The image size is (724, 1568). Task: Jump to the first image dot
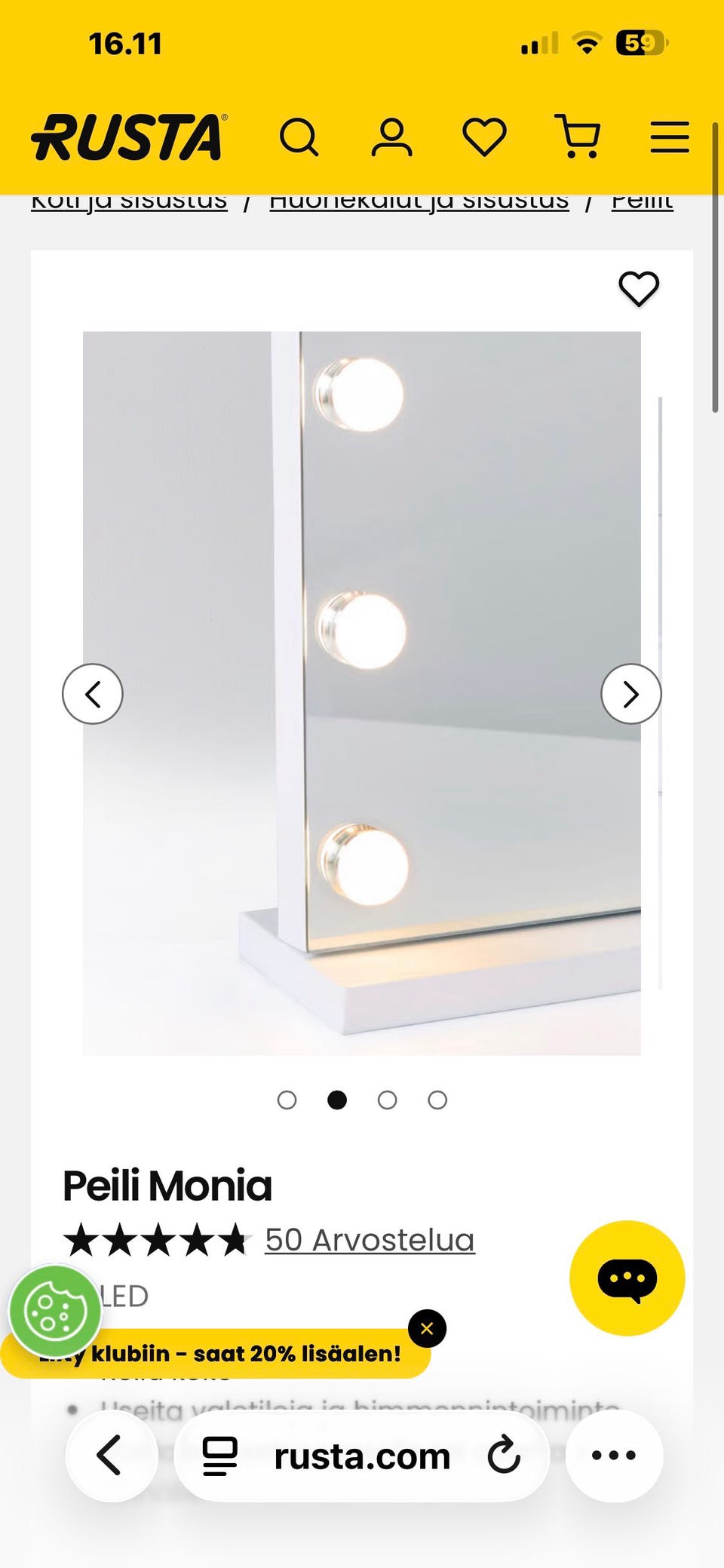287,1100
